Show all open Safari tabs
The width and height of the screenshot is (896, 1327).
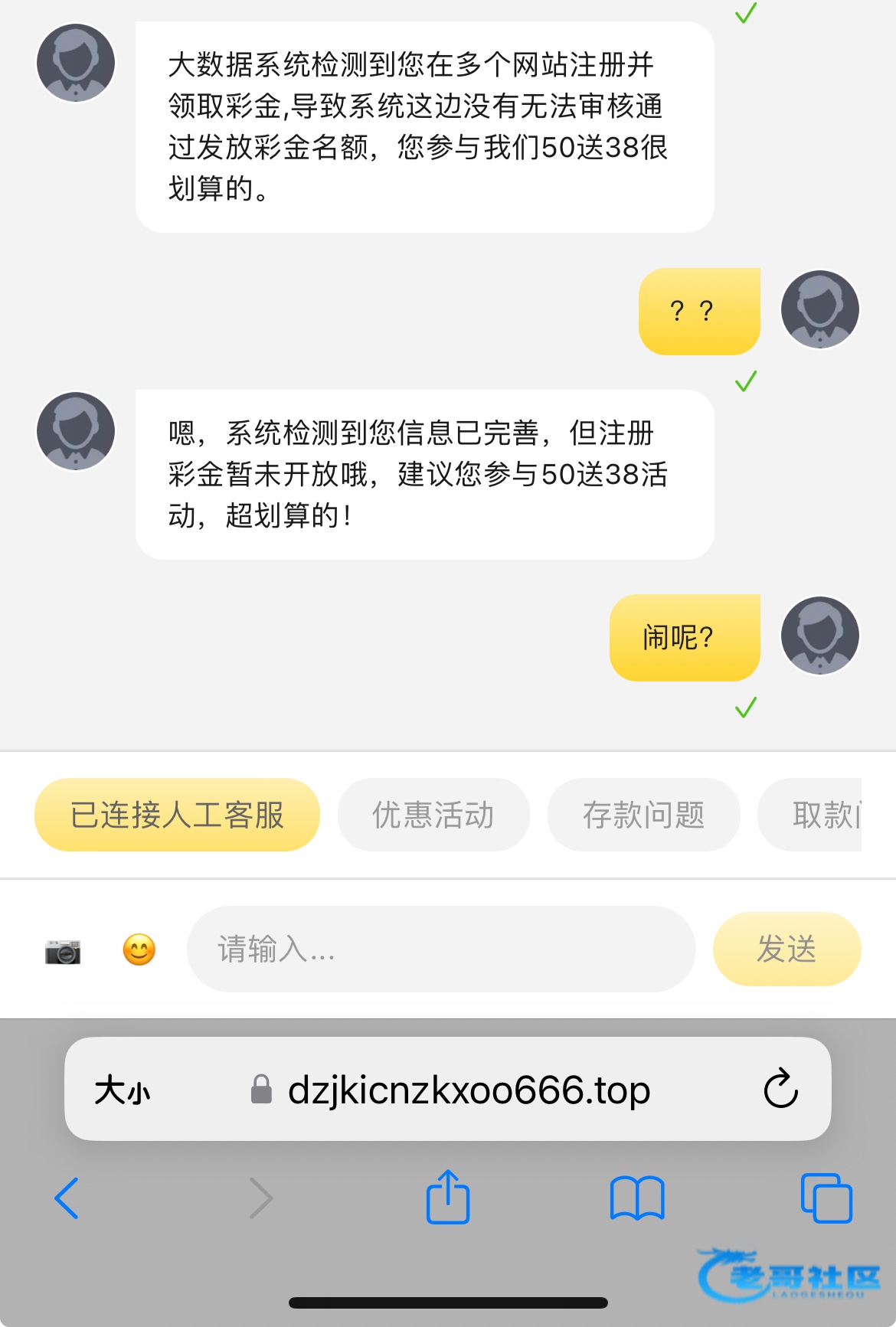pos(826,1198)
